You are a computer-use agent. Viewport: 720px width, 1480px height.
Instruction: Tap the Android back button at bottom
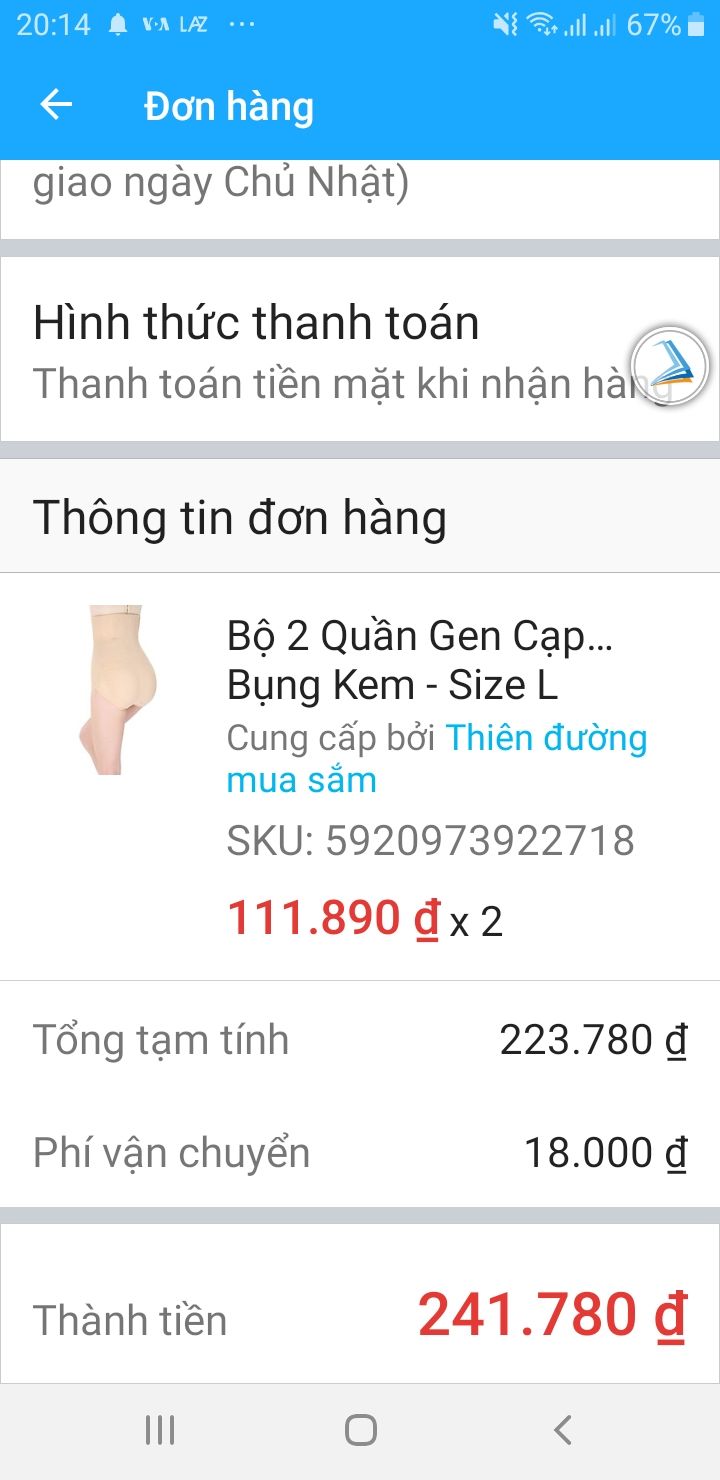(x=562, y=1429)
